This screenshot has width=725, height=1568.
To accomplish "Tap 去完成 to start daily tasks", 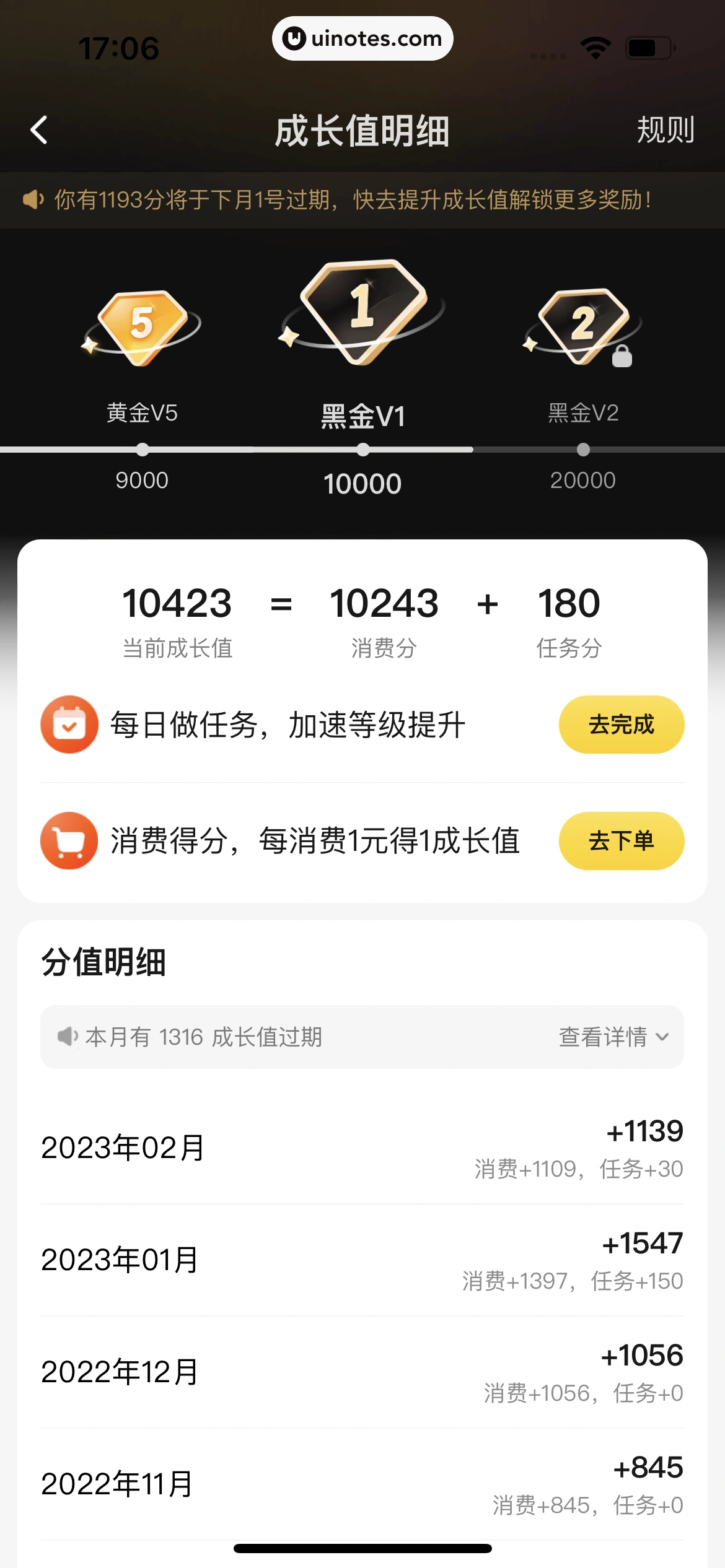I will 621,724.
